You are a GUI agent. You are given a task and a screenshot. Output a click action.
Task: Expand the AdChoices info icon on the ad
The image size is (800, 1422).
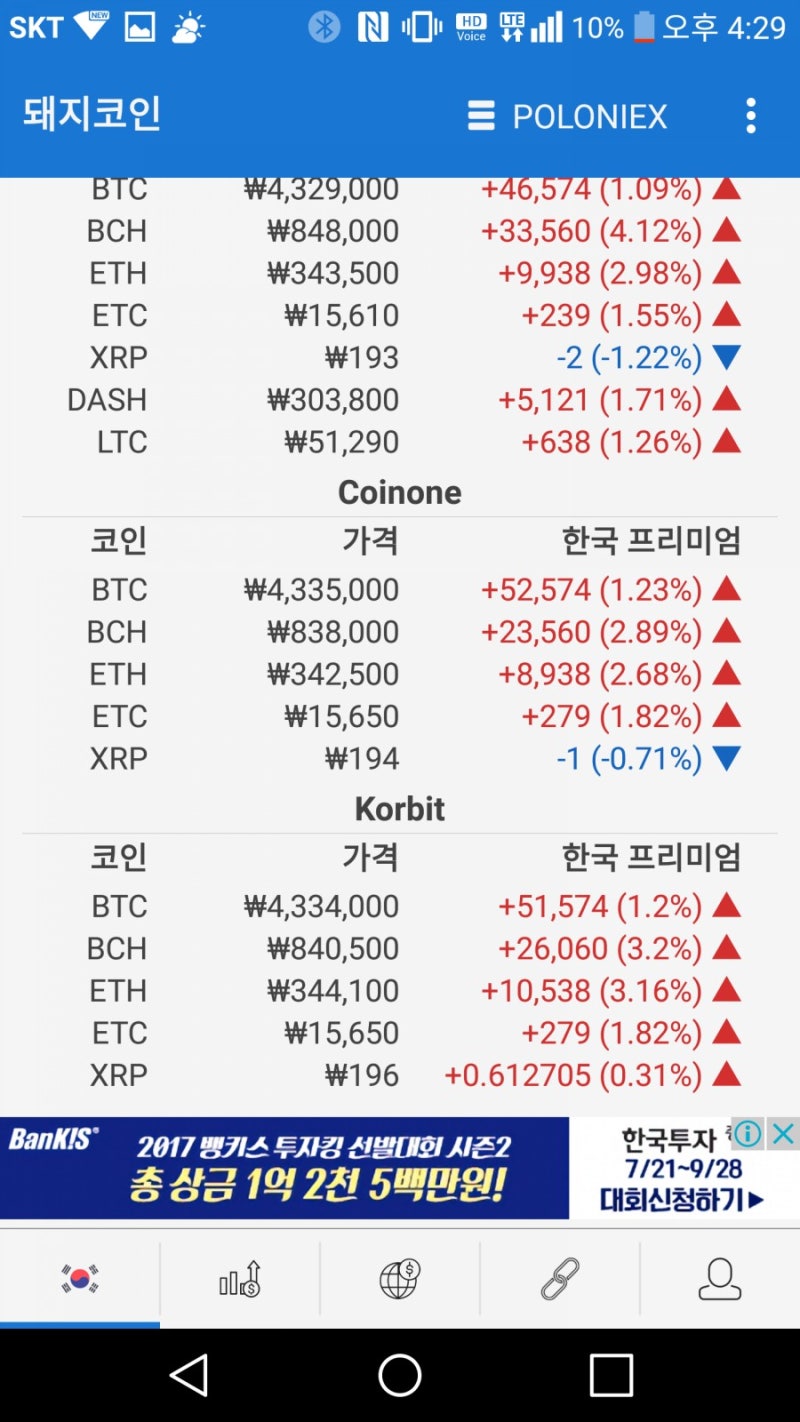tap(746, 1133)
